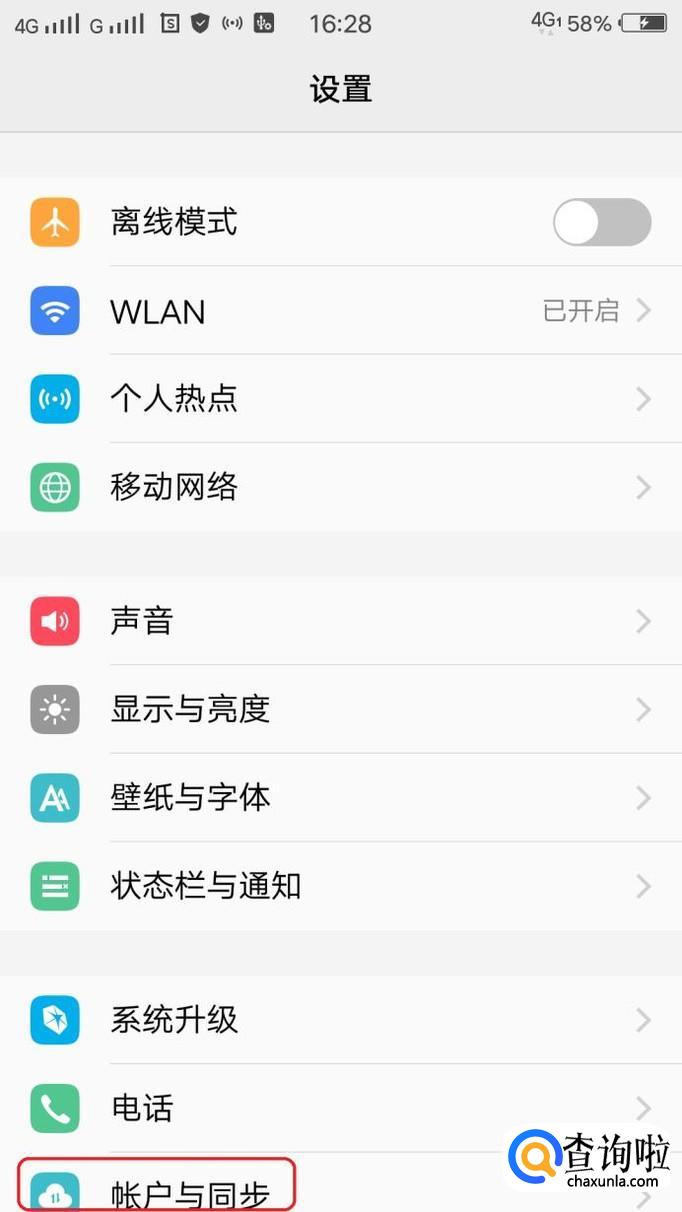Open 状态栏与通知 settings
Image resolution: width=682 pixels, height=1212 pixels.
(x=340, y=885)
